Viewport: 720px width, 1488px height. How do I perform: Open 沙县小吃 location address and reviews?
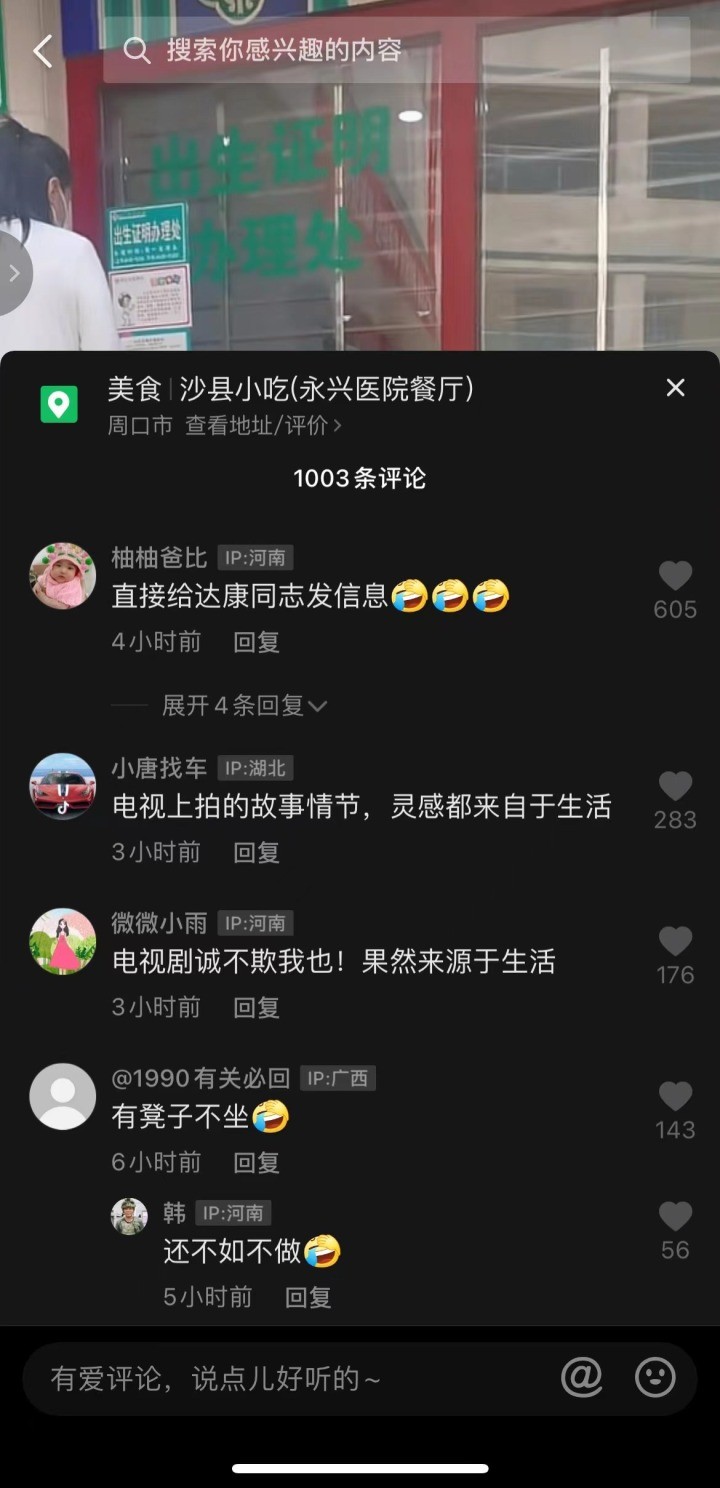(x=263, y=426)
